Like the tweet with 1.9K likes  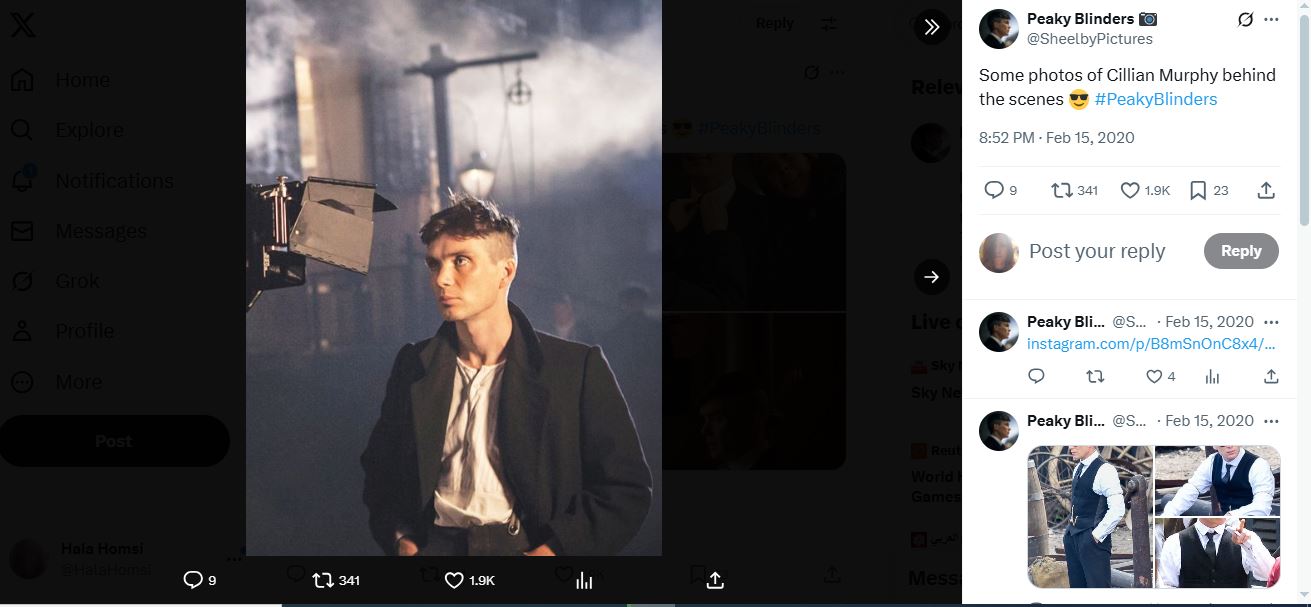(x=1130, y=190)
